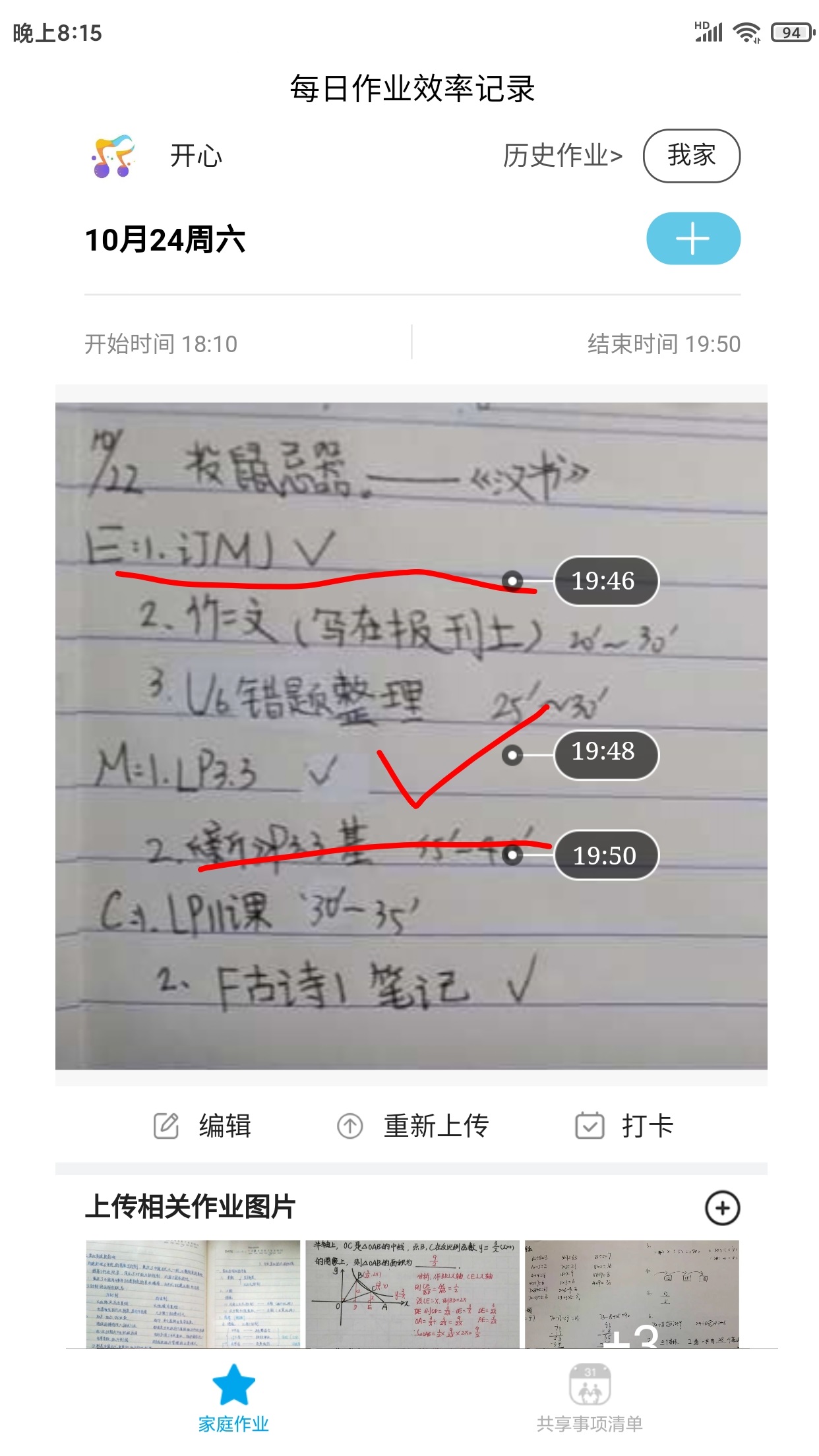This screenshot has height=1456, width=819.
Task: Select the 19:48 time marker on the photo
Action: coord(604,755)
